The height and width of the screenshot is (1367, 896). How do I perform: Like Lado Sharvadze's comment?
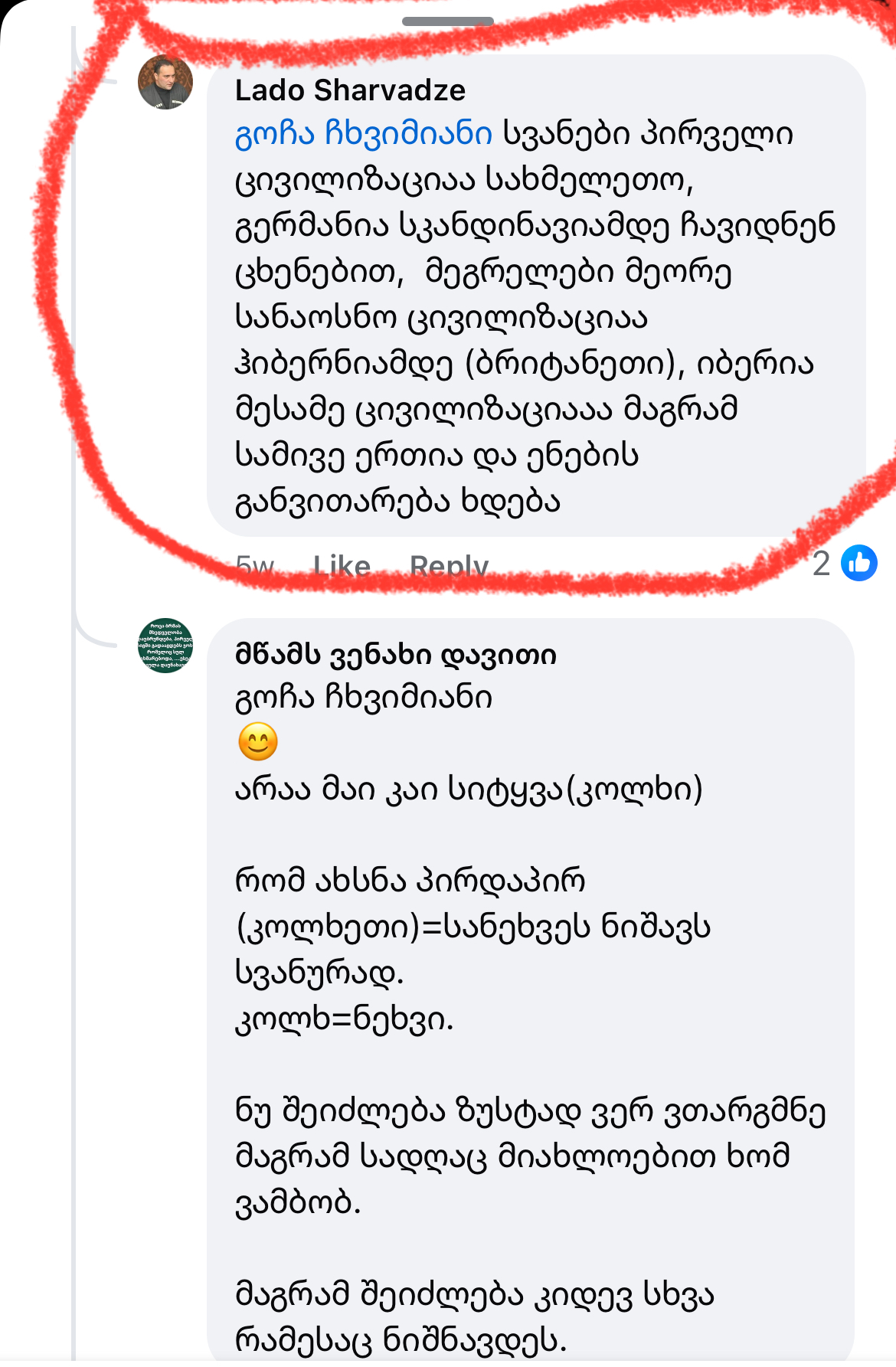[342, 566]
